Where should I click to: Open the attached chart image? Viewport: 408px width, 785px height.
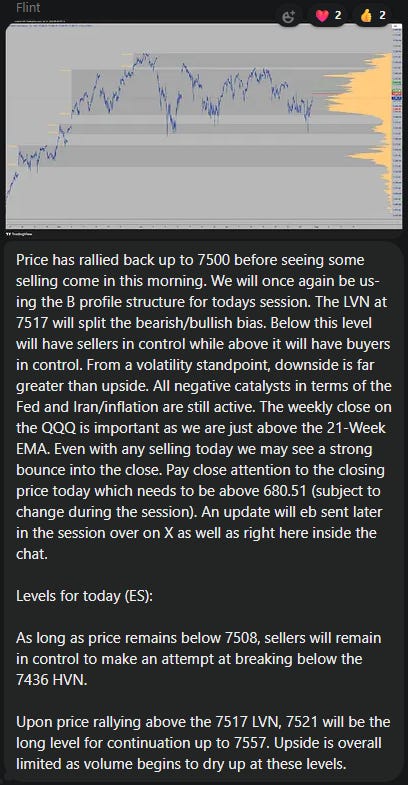tap(204, 129)
